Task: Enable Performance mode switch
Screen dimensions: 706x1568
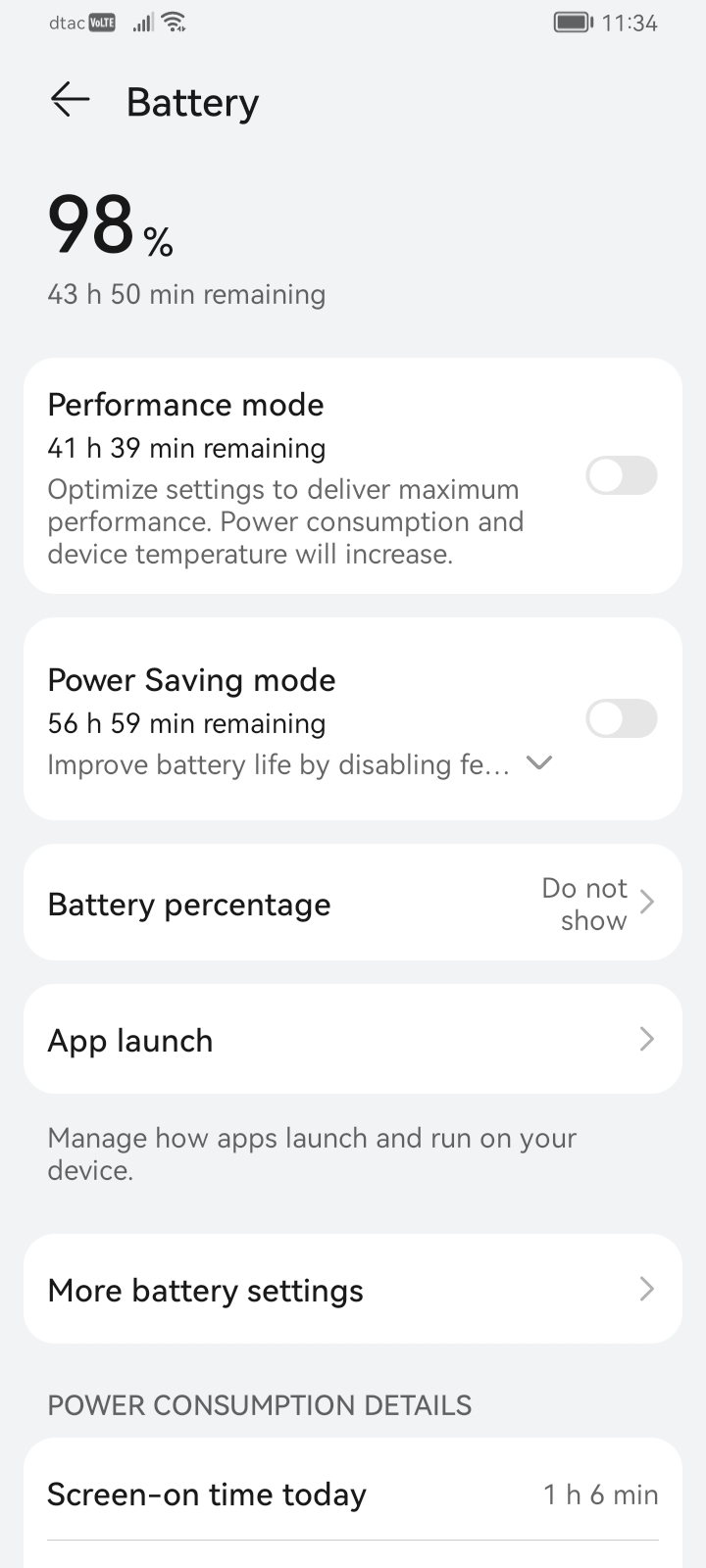Action: 621,475
